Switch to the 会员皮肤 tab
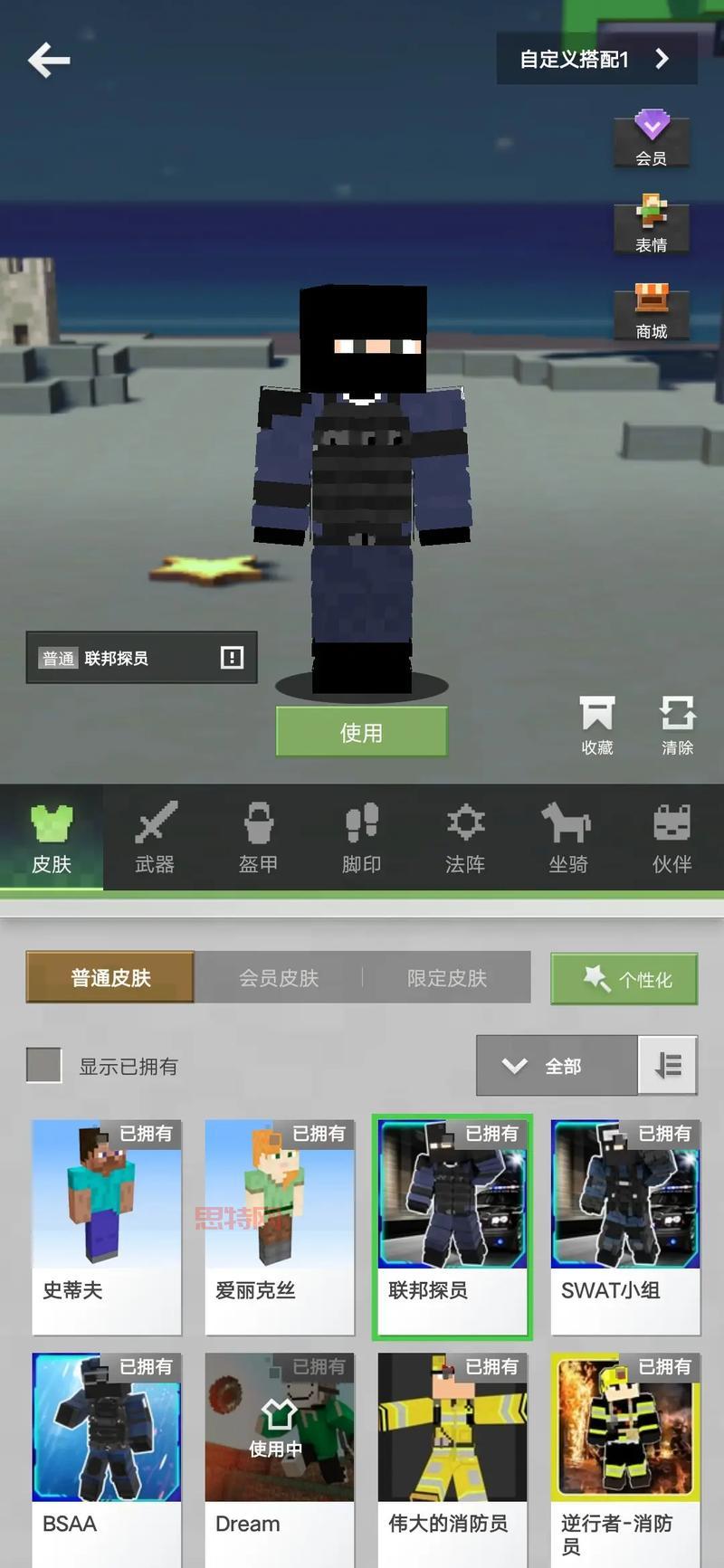Screen dimensions: 724x1568 click(x=277, y=978)
